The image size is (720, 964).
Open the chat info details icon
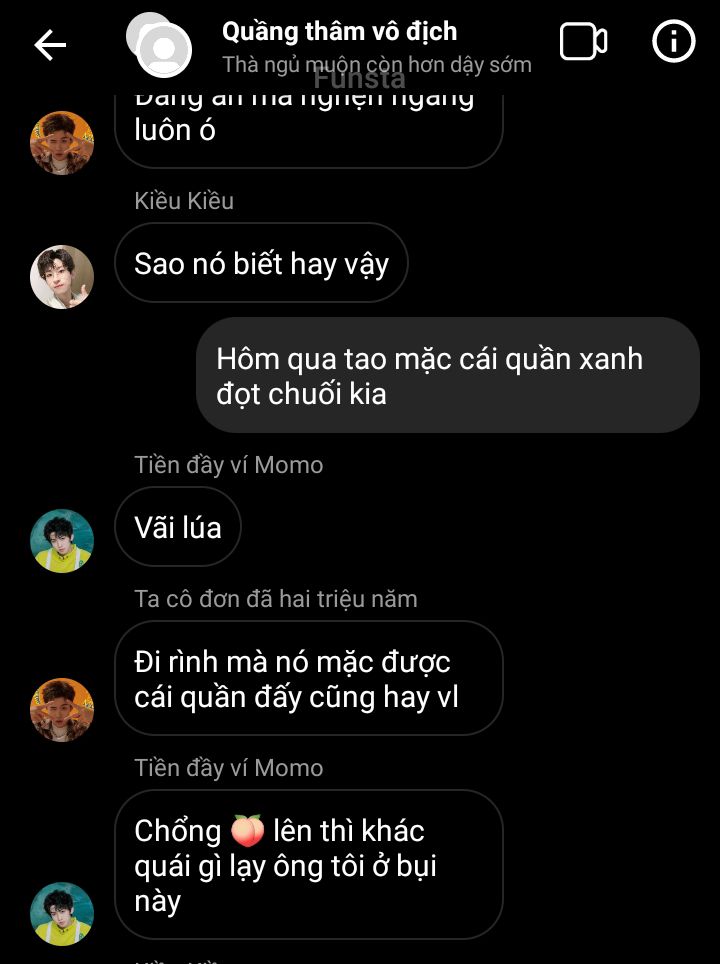coord(673,42)
